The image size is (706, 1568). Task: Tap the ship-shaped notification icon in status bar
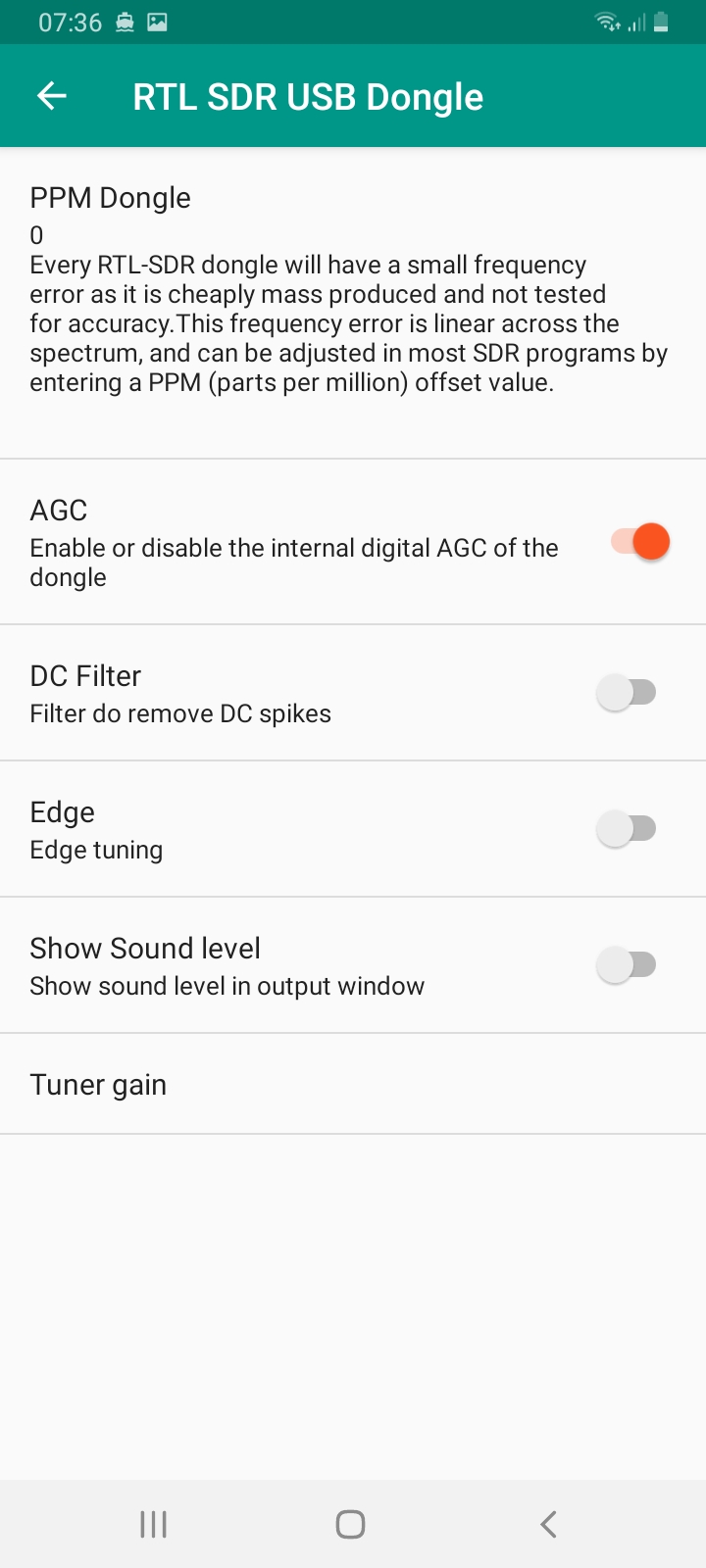125,21
